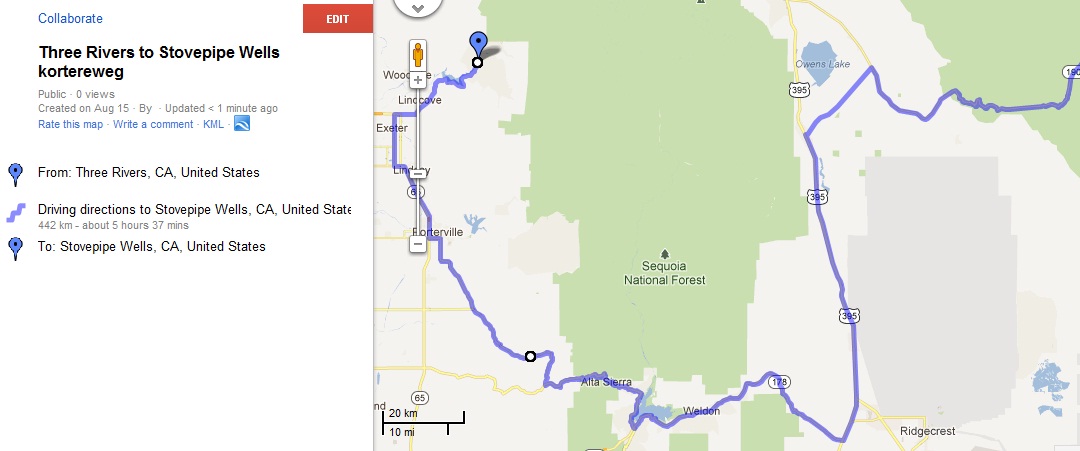Image resolution: width=1080 pixels, height=451 pixels.
Task: Click the red EDIT button
Action: click(337, 19)
